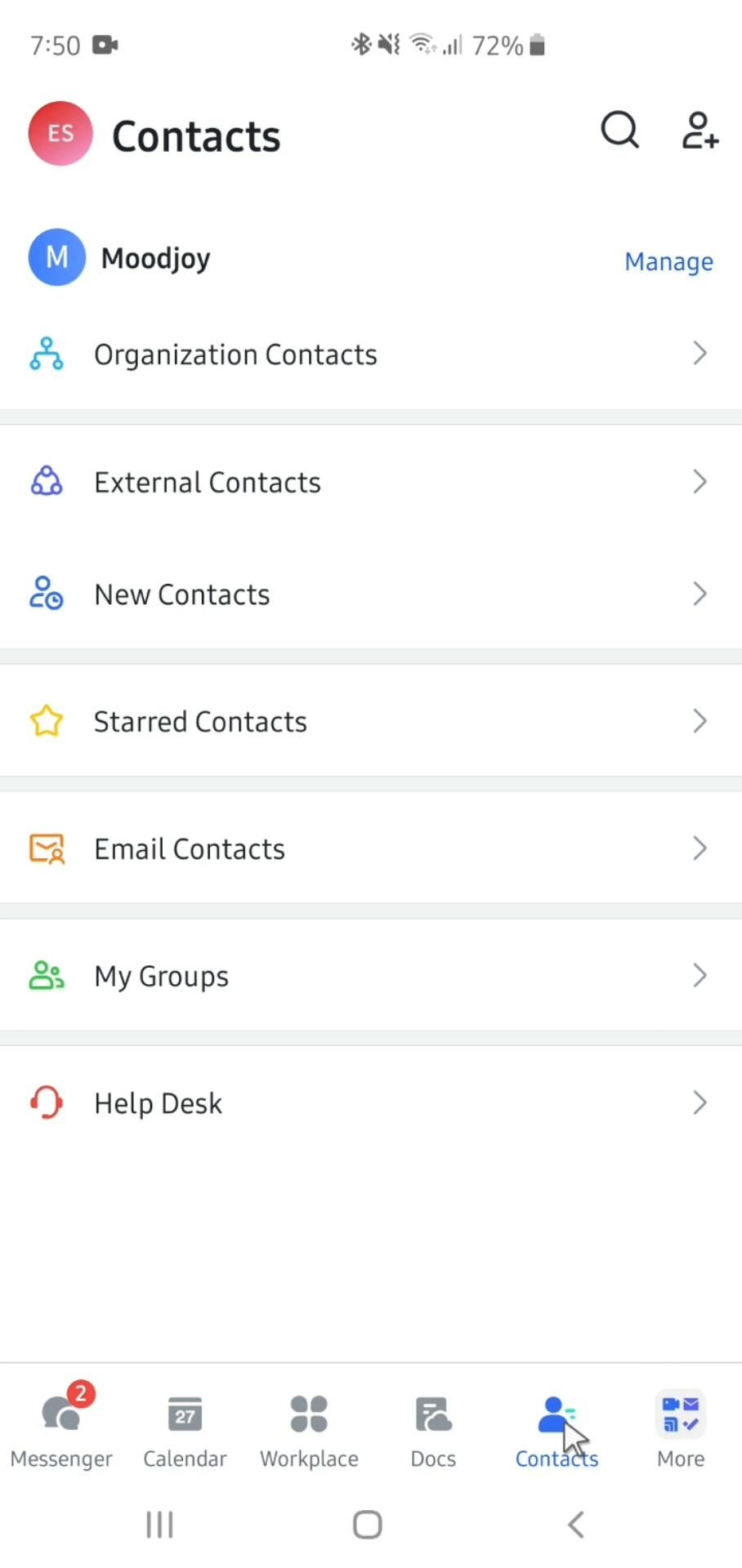The width and height of the screenshot is (742, 1568).
Task: Add a new contact
Action: (700, 131)
